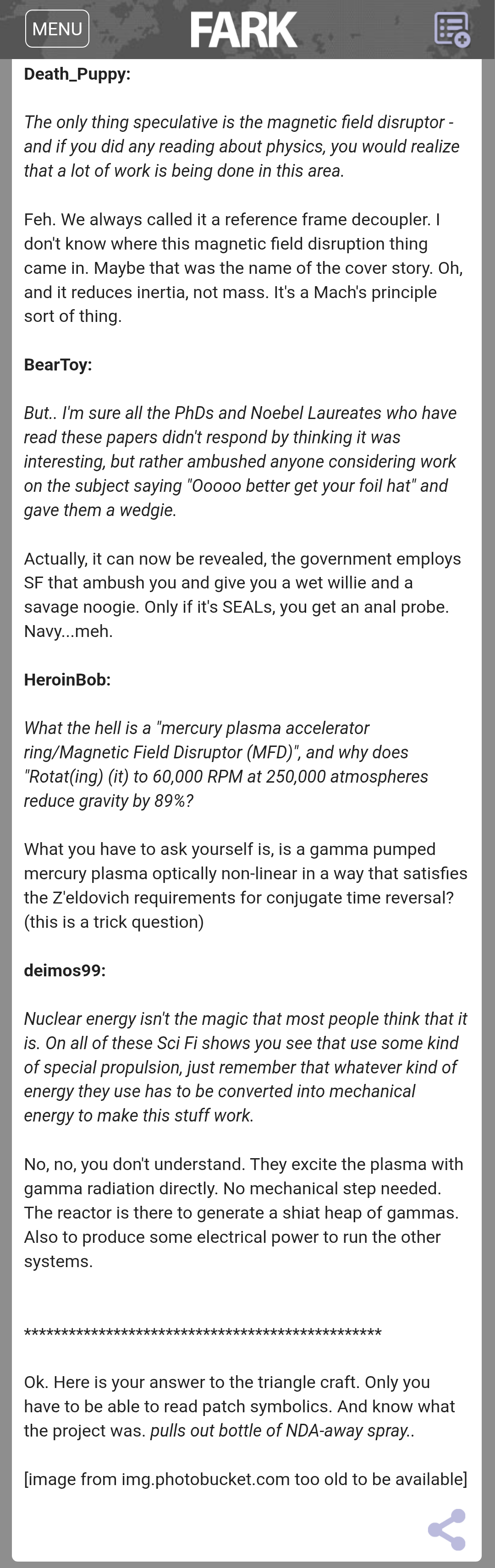Go to the FARK home logo
The width and height of the screenshot is (495, 1568).
click(x=244, y=29)
